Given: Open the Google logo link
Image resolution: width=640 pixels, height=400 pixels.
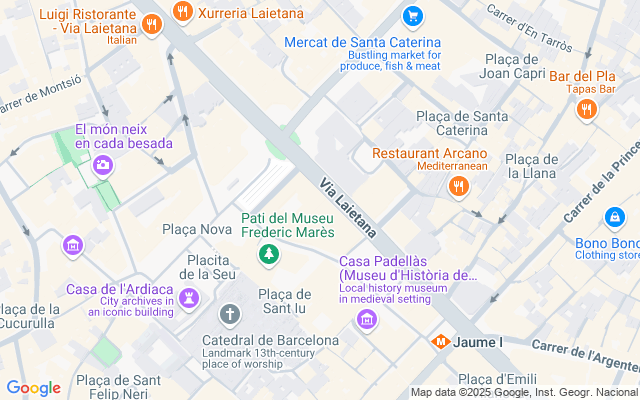Looking at the screenshot, I should coord(33,388).
